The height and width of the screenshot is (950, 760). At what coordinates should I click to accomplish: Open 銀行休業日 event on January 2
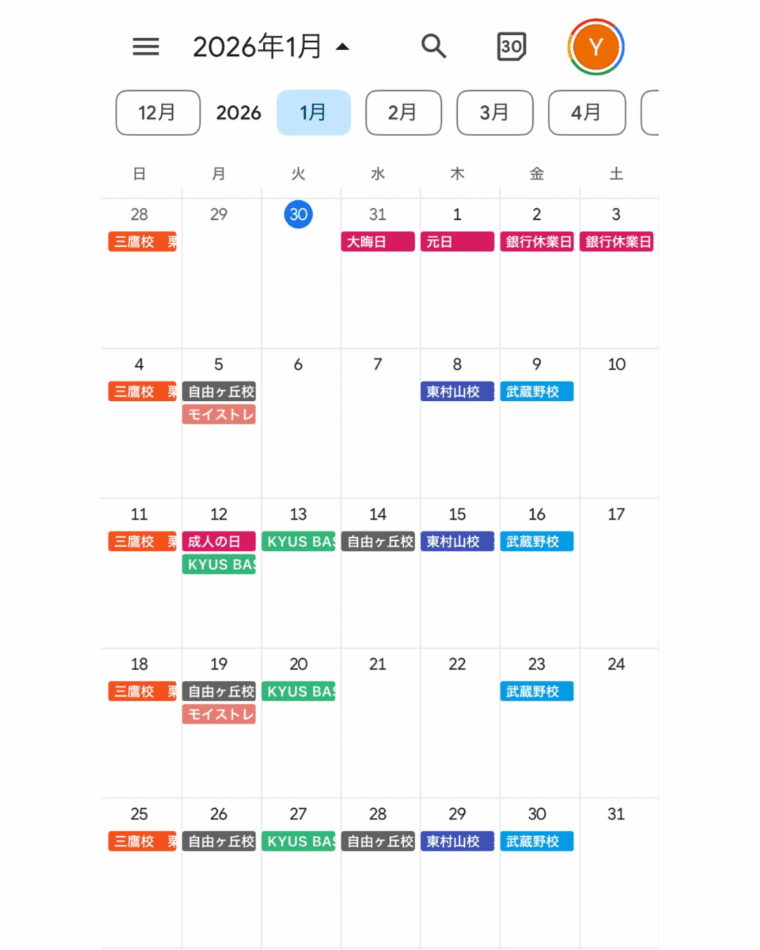[537, 242]
